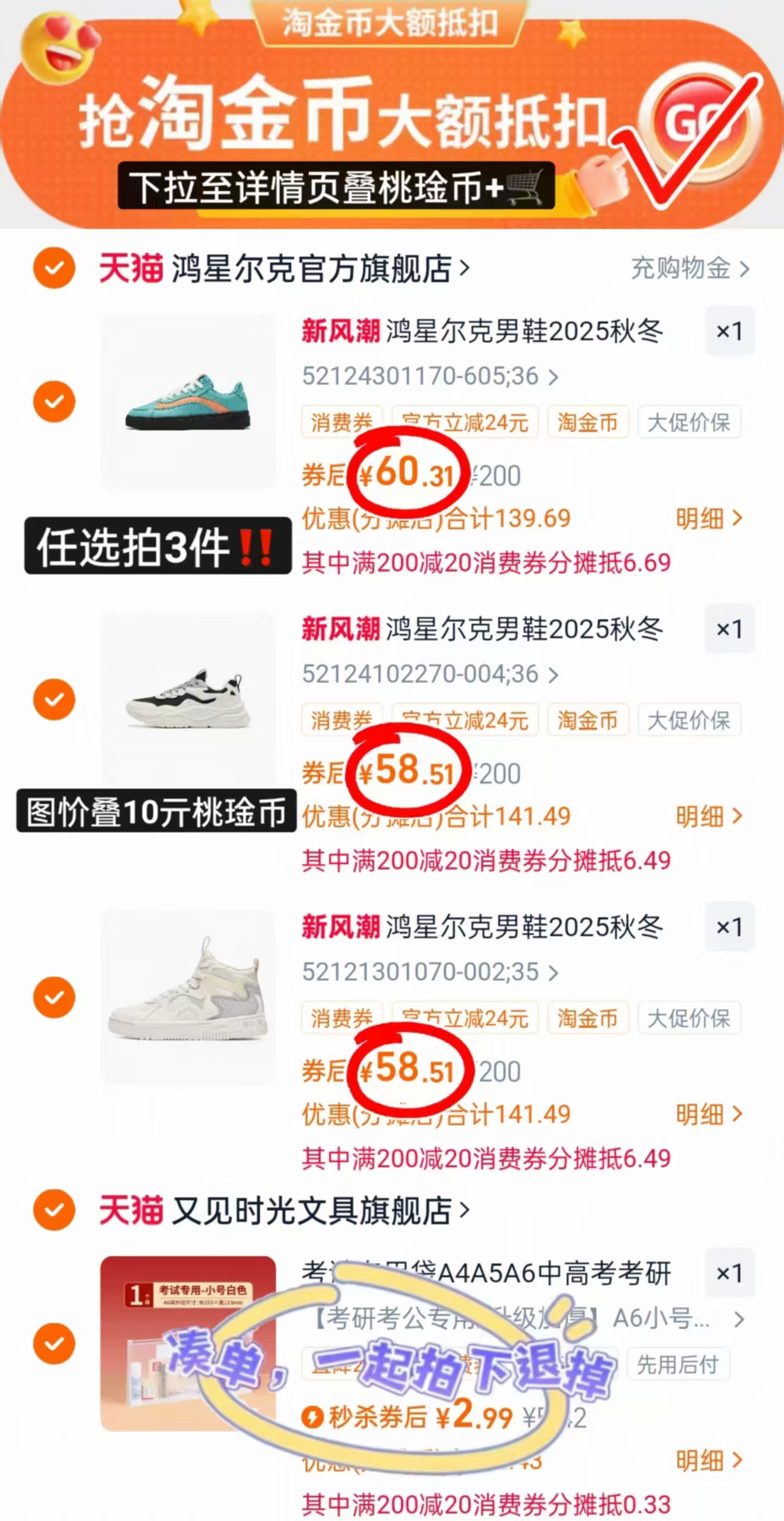Select the 淘金币 tag on the teal sneaker
784x1521 pixels.
(587, 422)
